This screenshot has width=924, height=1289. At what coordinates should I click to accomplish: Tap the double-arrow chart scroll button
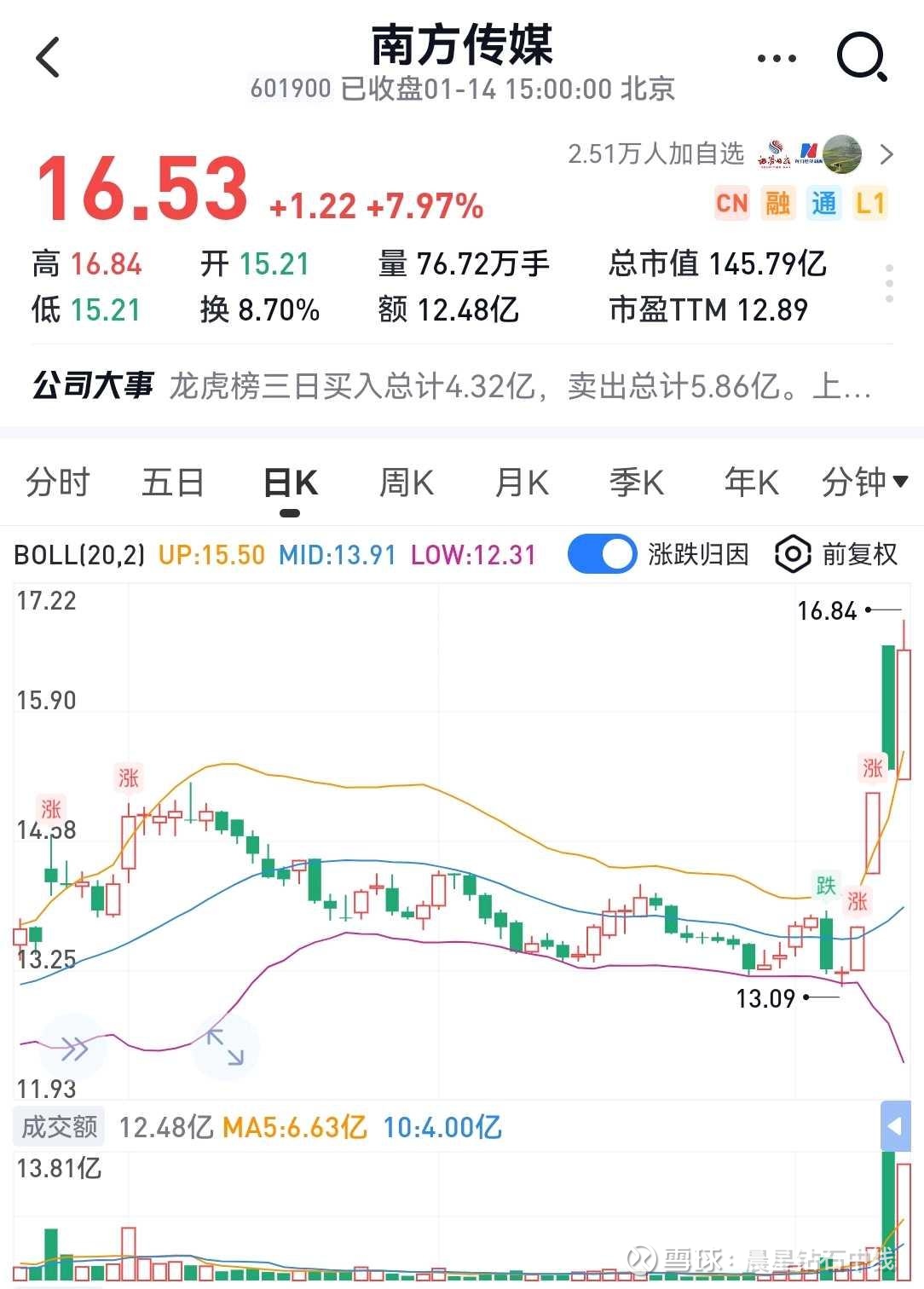click(74, 1049)
